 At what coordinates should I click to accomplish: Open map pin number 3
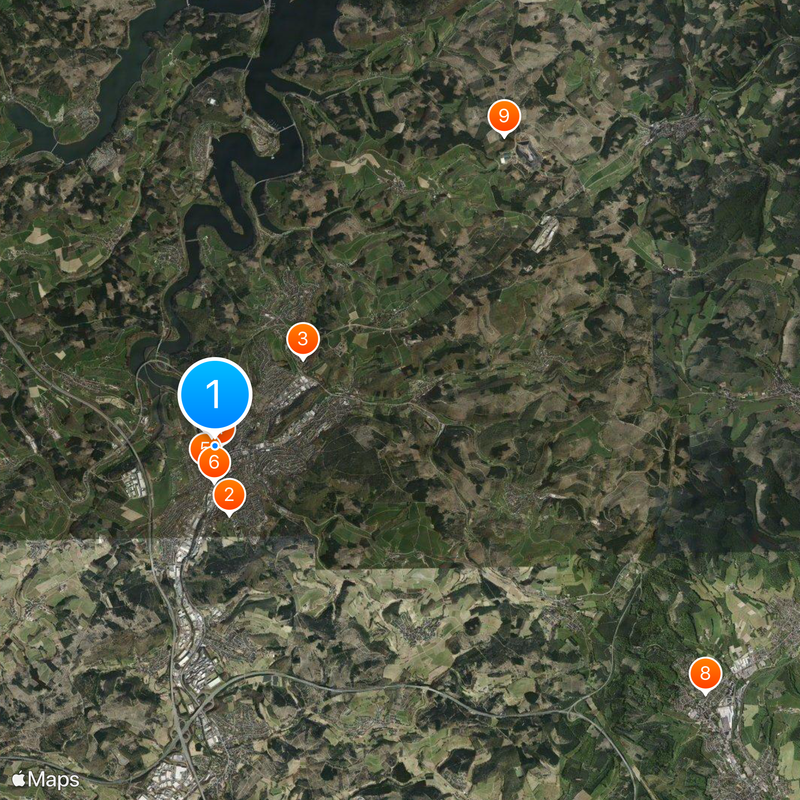pos(302,340)
